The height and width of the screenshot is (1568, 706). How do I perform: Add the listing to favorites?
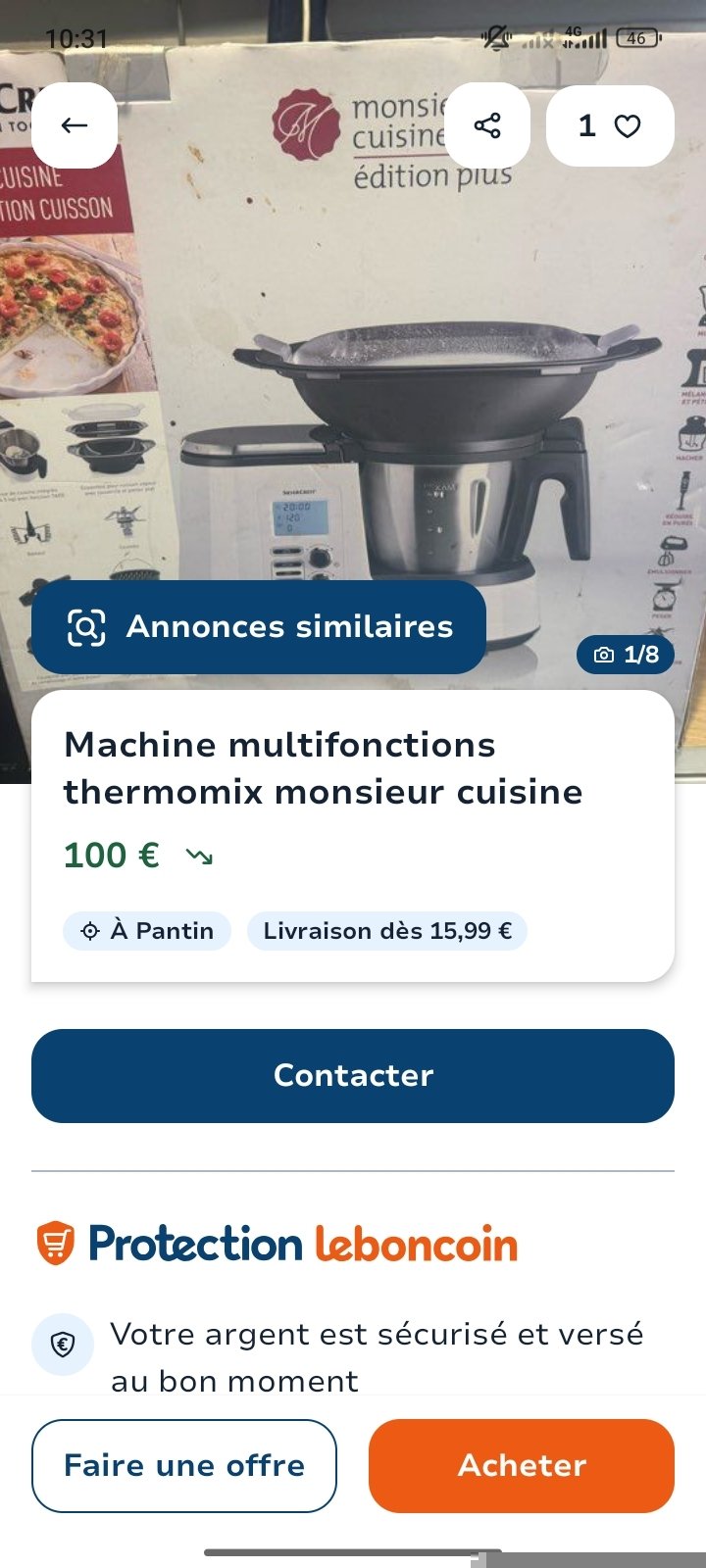(x=610, y=125)
